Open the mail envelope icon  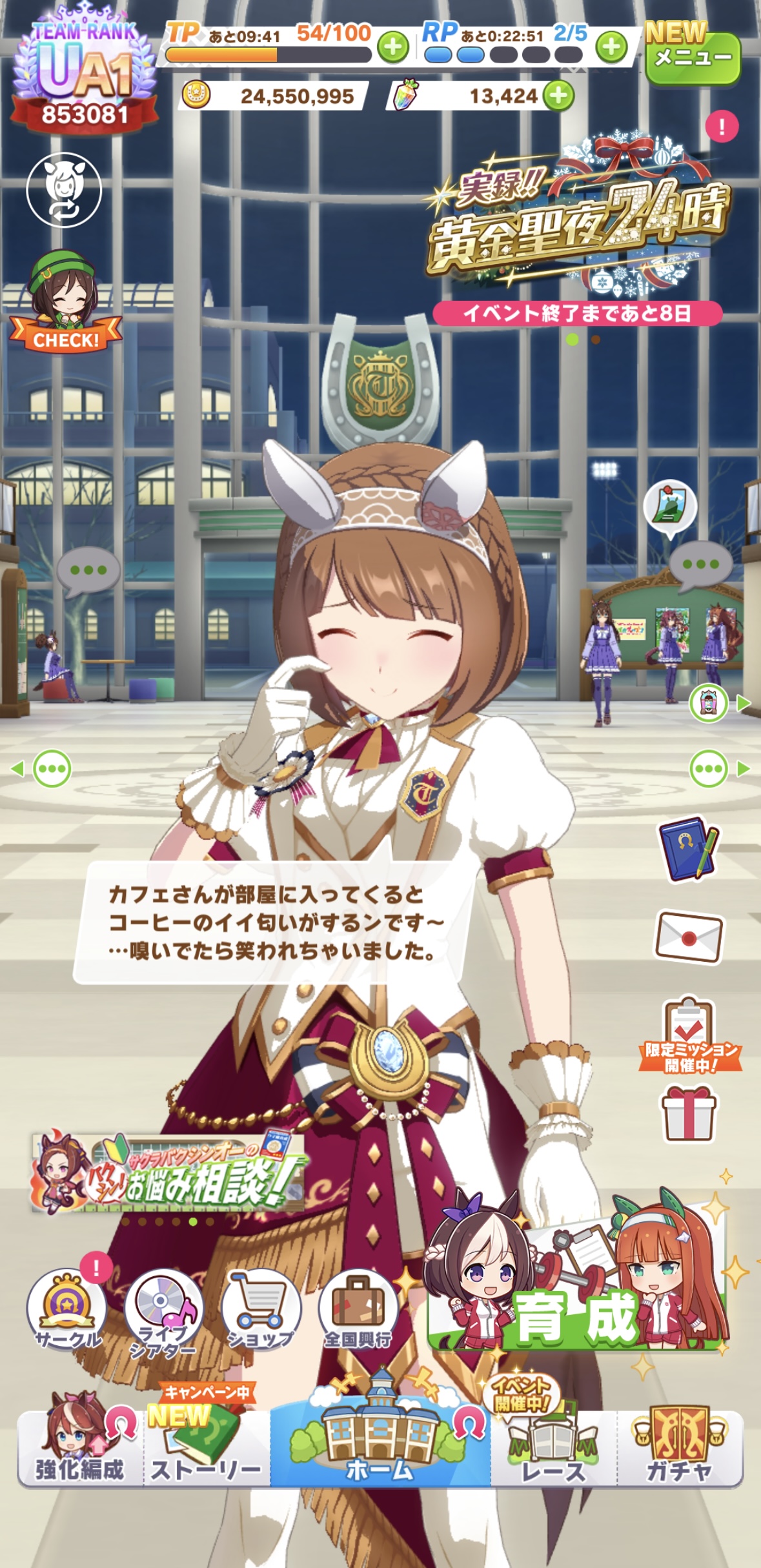tap(689, 936)
